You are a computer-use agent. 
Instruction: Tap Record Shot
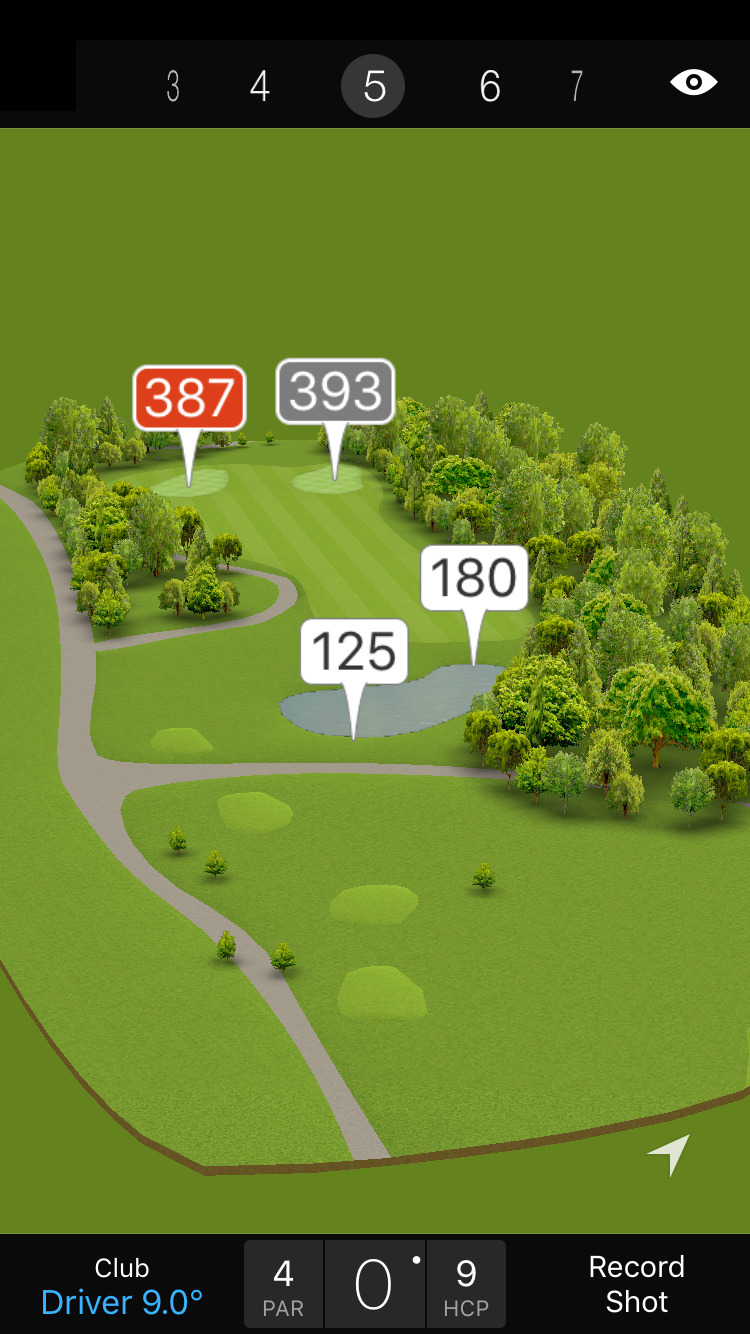coord(636,1284)
